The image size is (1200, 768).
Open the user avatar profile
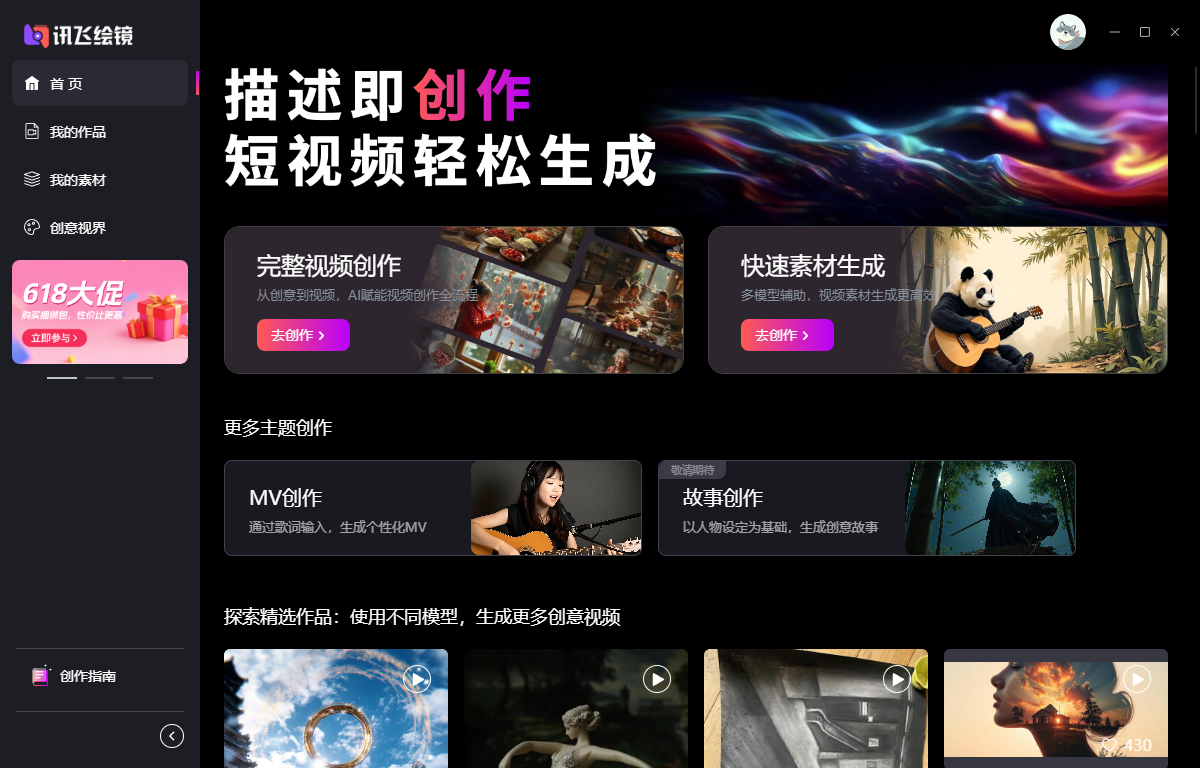(1067, 32)
